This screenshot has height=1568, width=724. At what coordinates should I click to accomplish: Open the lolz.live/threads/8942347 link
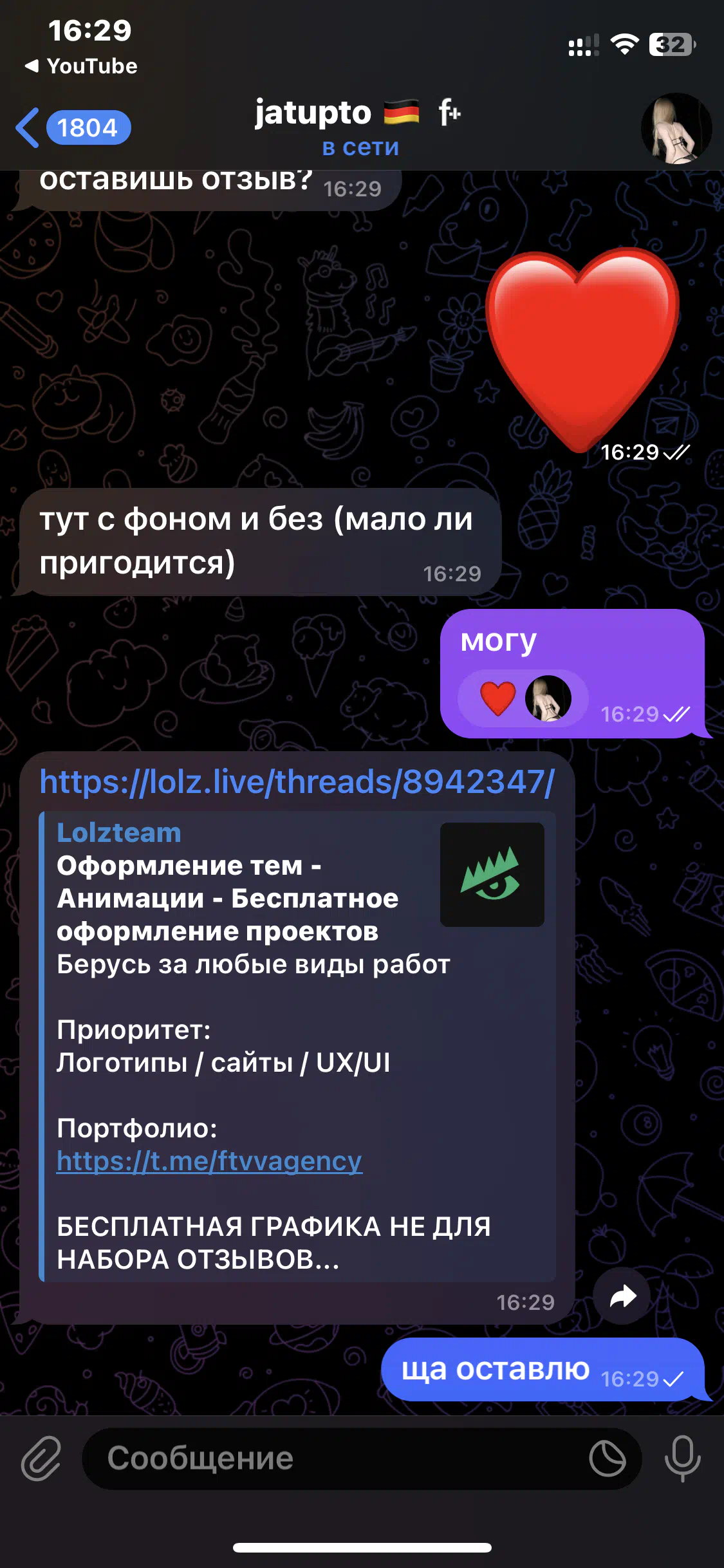point(297,781)
